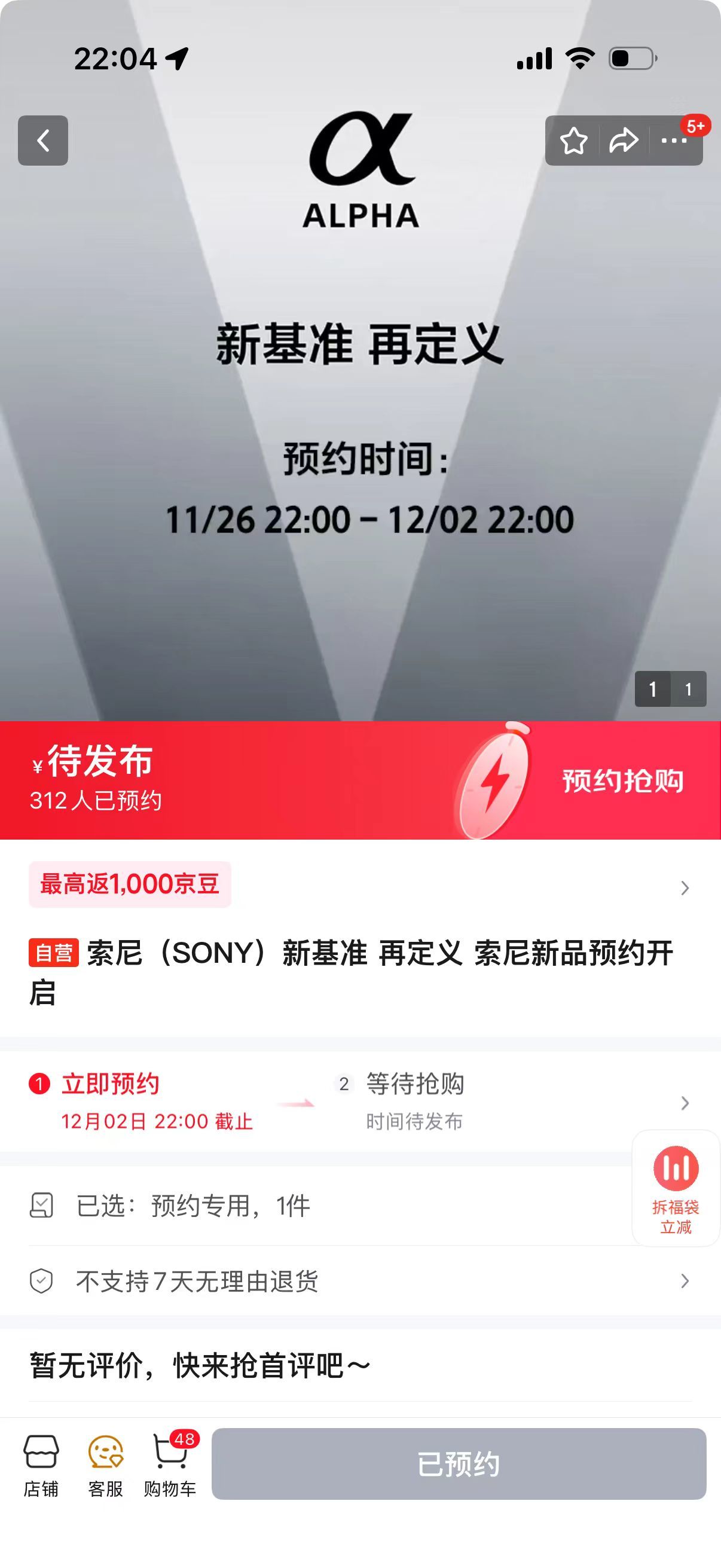Tap the star icon to favorite this product
The image size is (721, 1568).
coord(573,141)
